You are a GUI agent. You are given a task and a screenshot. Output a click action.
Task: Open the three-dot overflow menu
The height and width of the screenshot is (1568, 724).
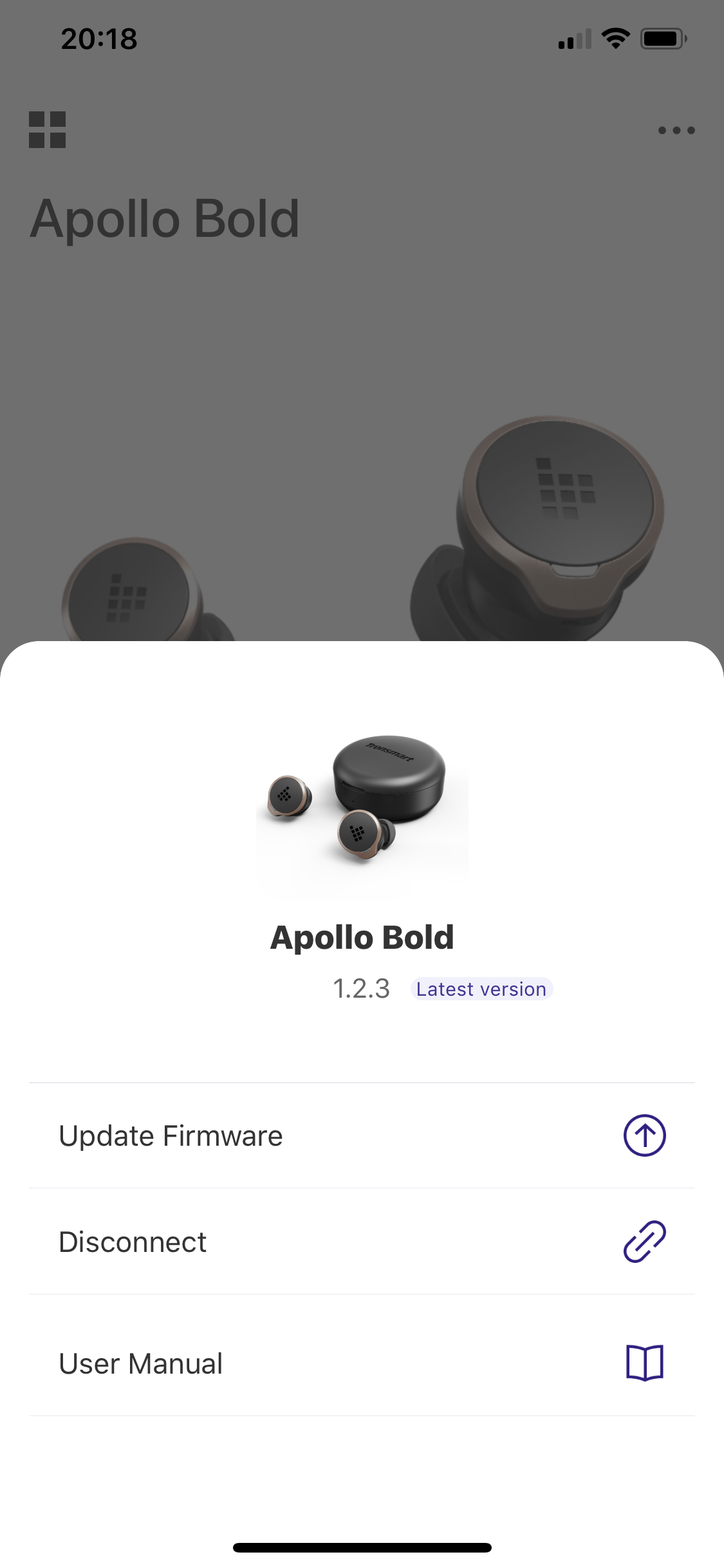point(676,131)
